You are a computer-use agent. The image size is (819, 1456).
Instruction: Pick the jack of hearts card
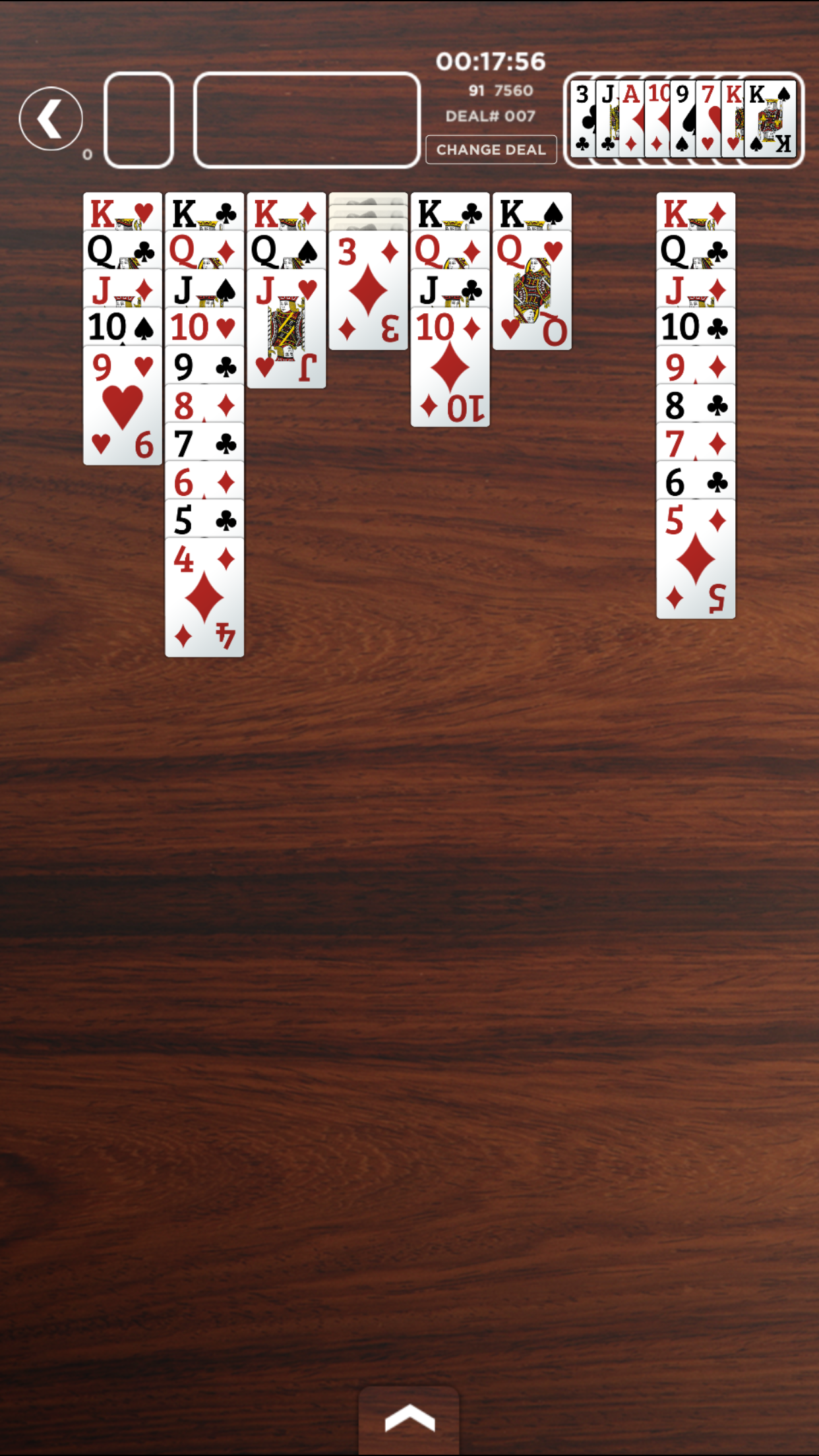(286, 328)
